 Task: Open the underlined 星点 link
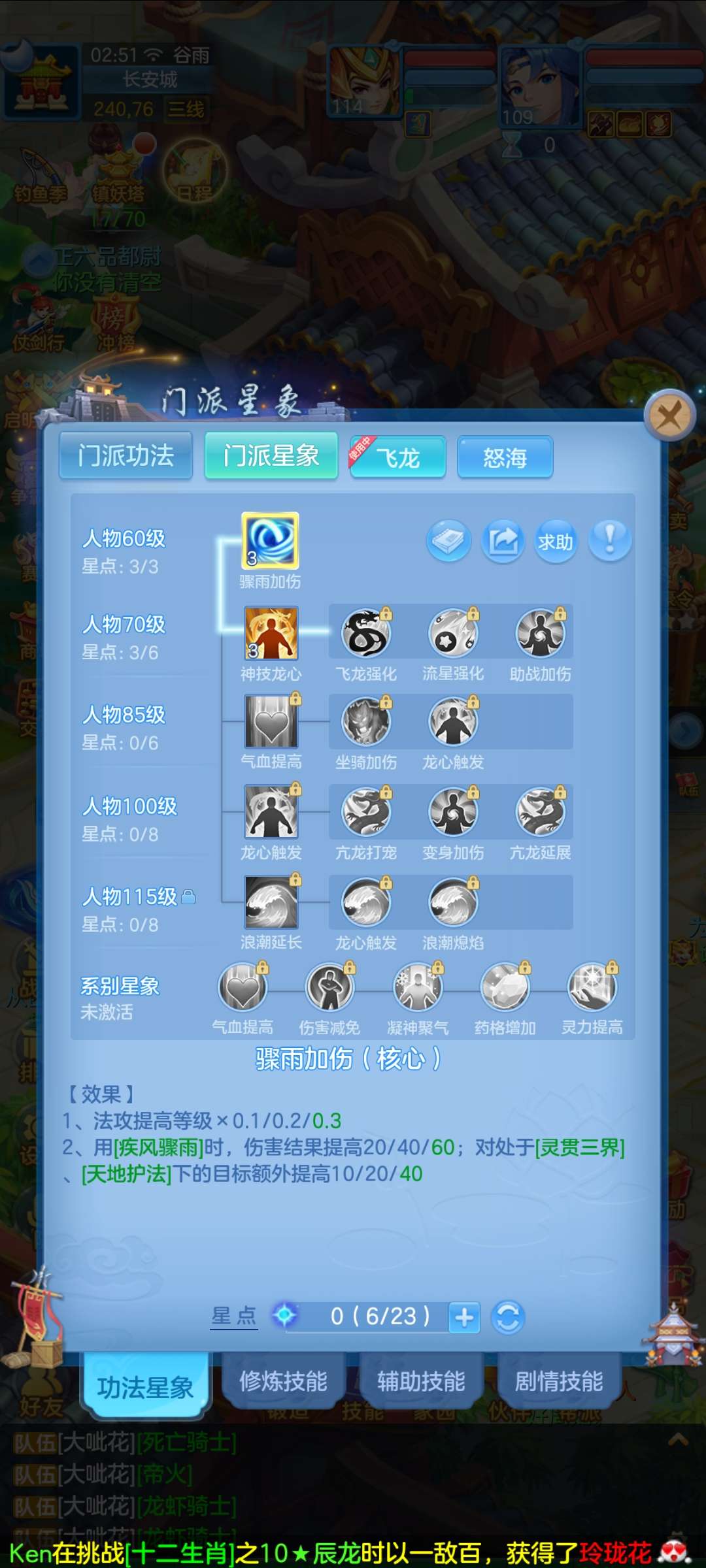click(234, 1316)
